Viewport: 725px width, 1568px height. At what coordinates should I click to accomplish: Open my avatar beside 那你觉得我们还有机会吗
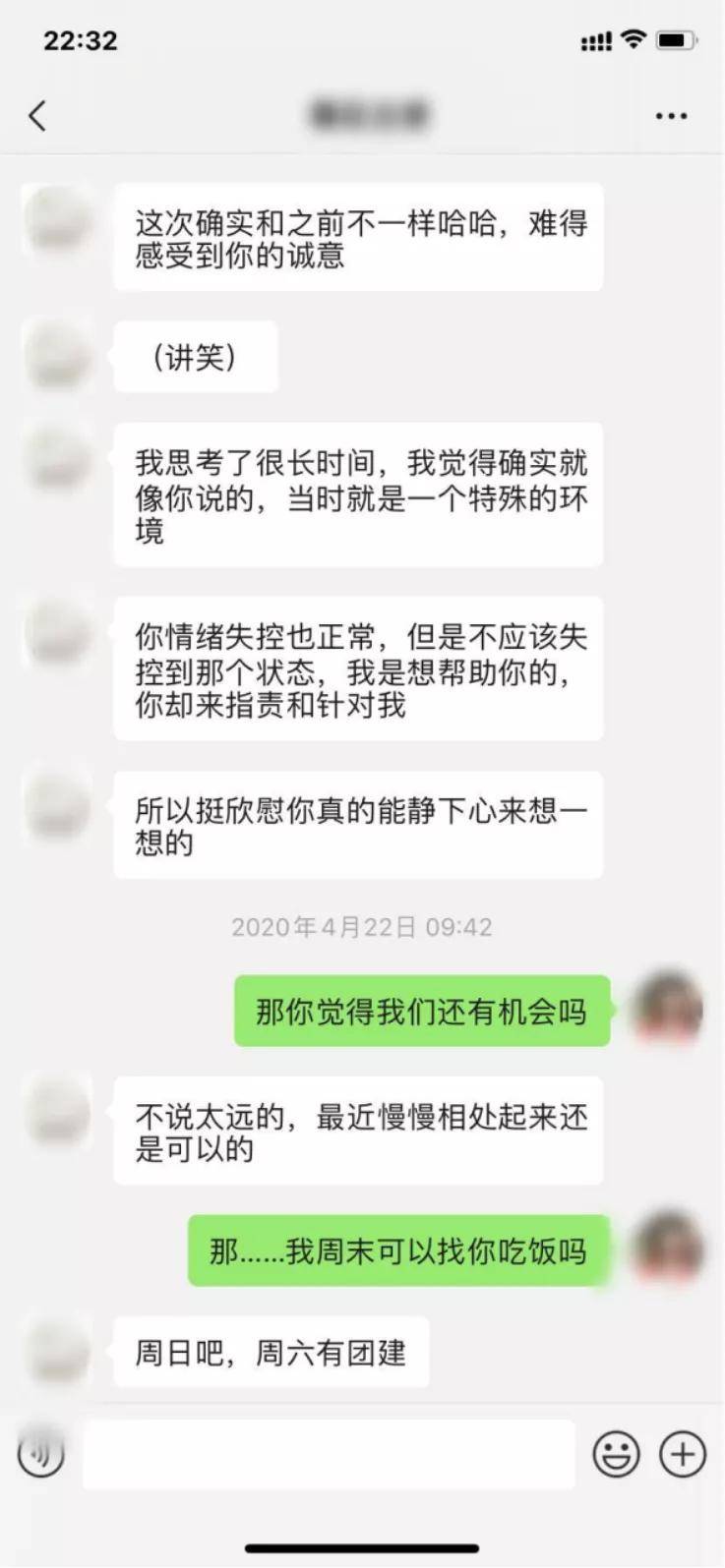pos(668,1009)
